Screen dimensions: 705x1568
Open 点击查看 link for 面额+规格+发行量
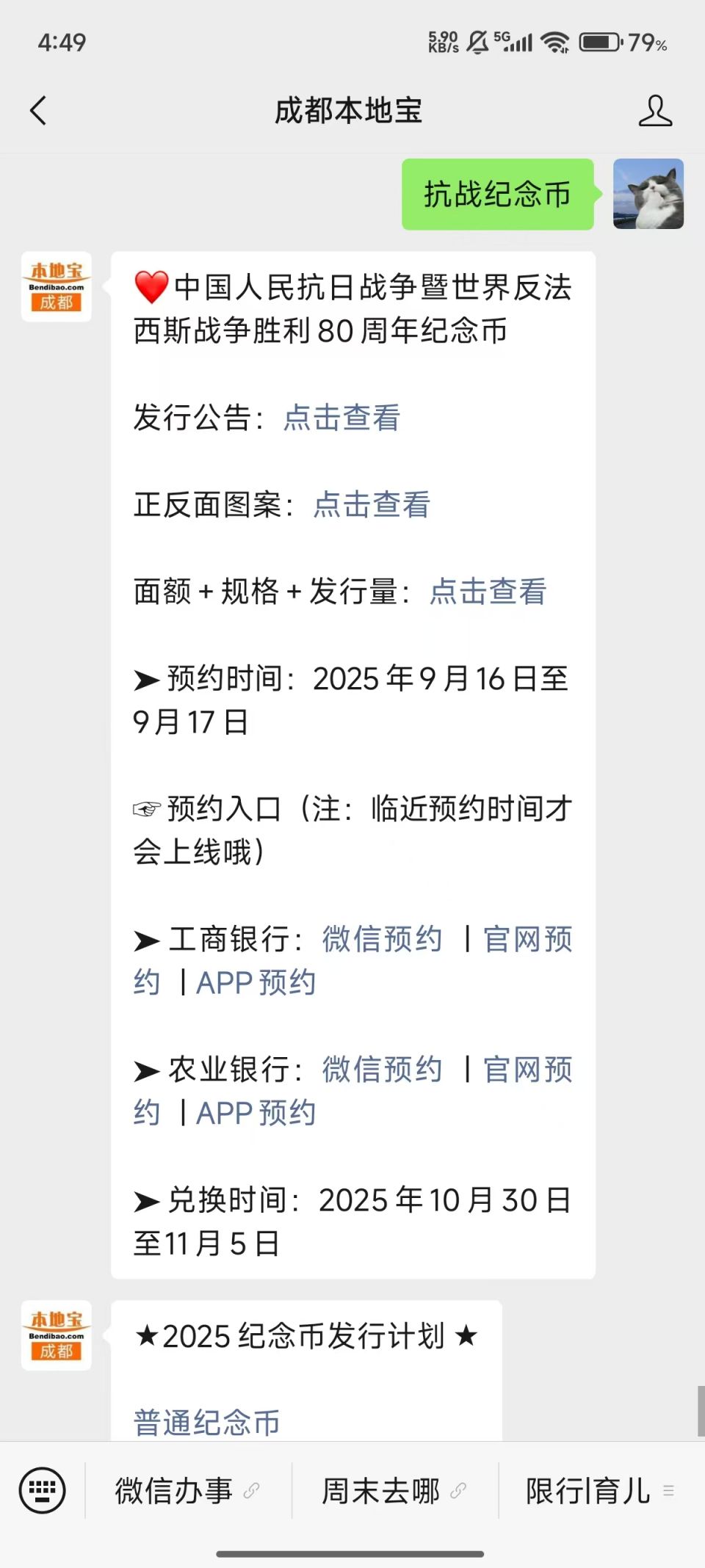point(488,592)
